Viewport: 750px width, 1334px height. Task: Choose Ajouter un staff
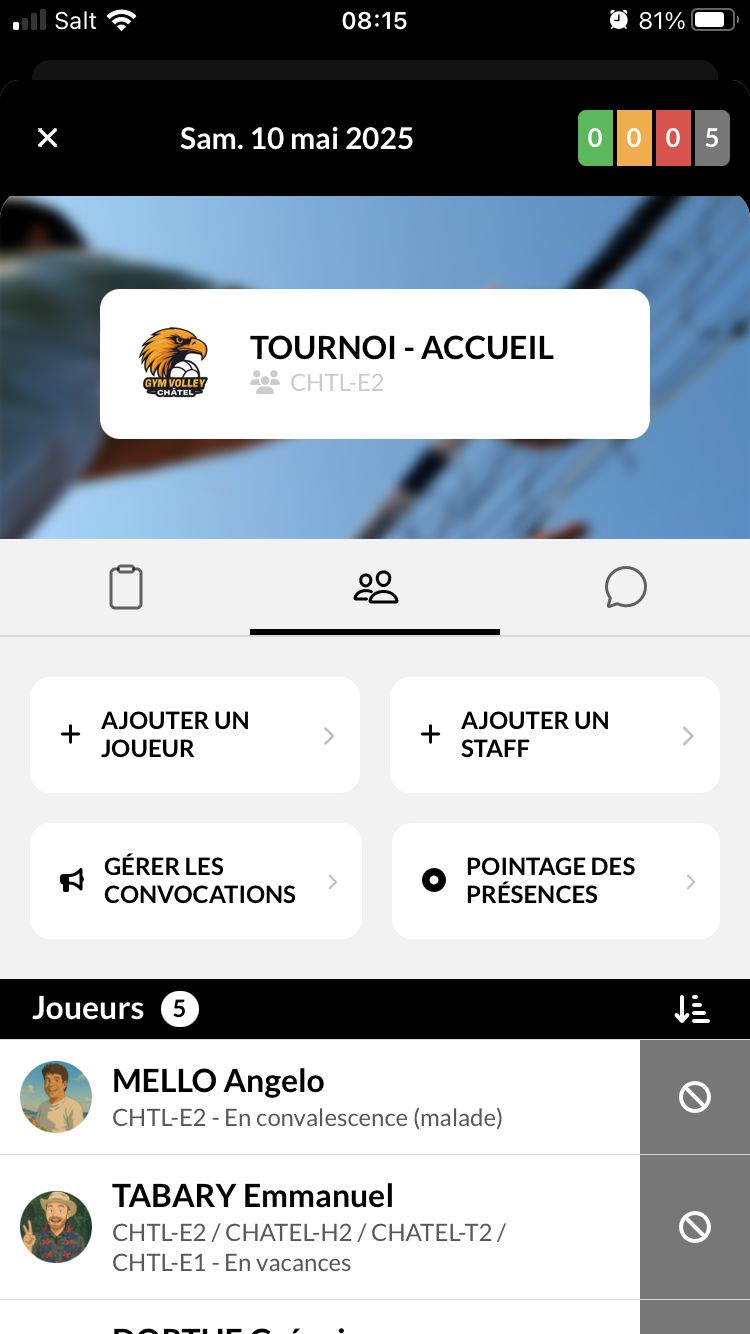[x=555, y=735]
